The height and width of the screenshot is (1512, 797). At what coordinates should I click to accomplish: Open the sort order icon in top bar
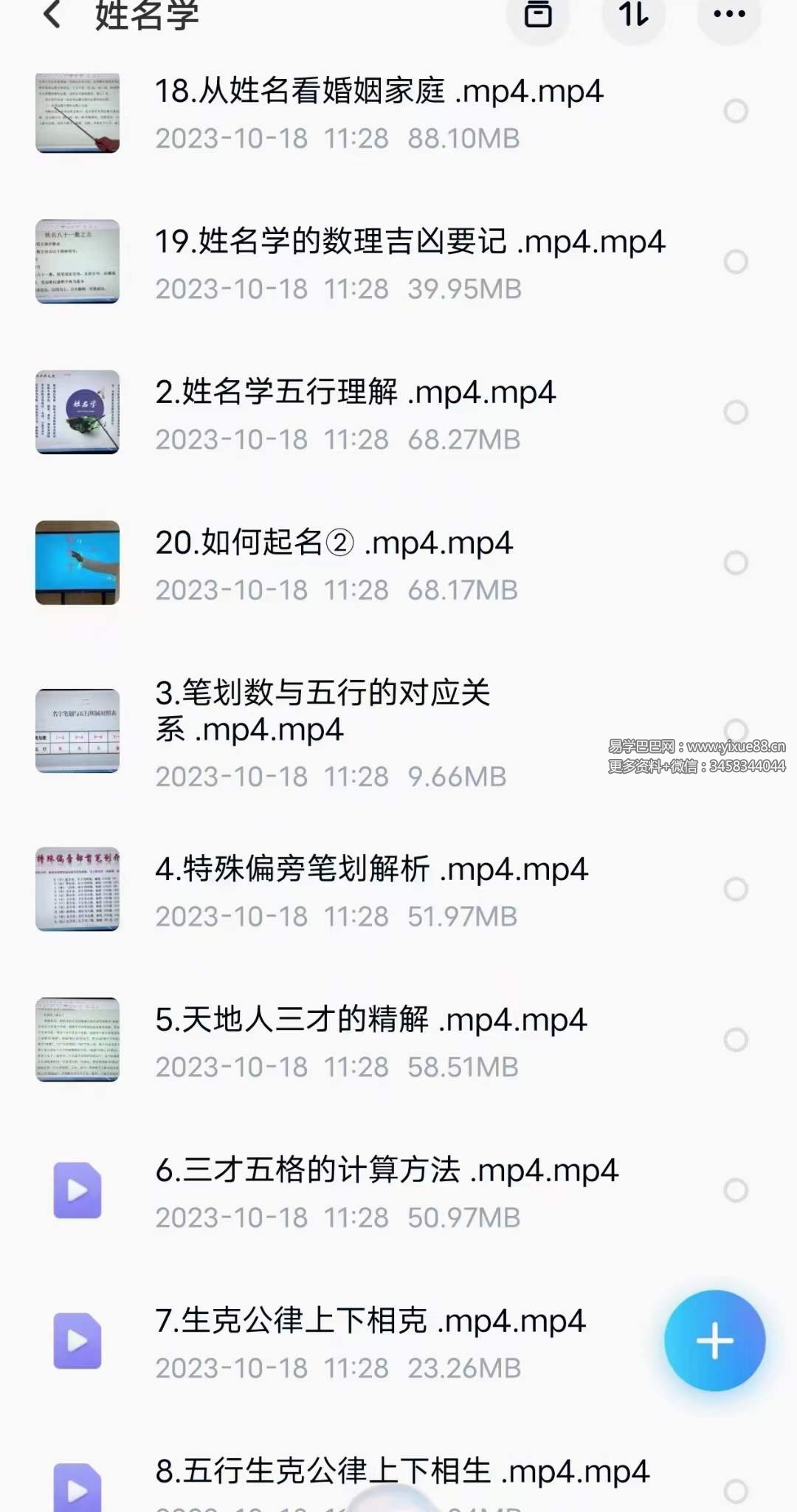(633, 16)
